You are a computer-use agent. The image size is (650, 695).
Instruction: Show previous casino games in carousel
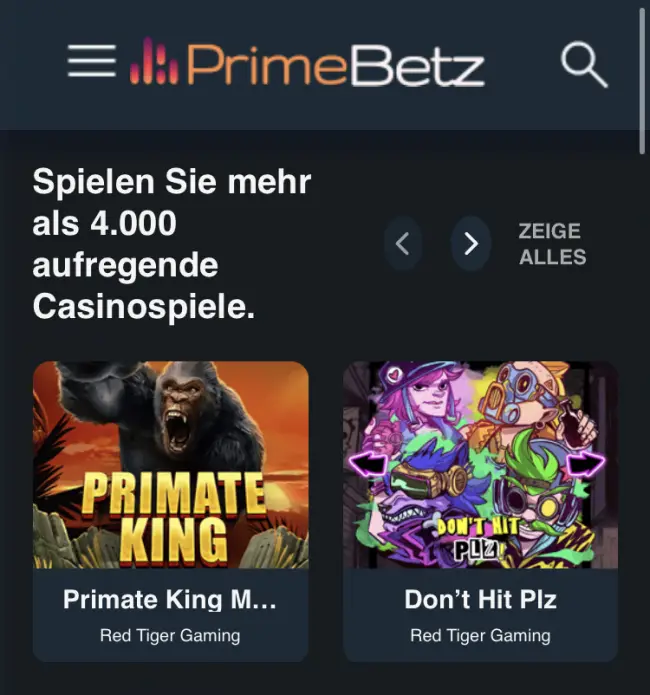(x=403, y=243)
